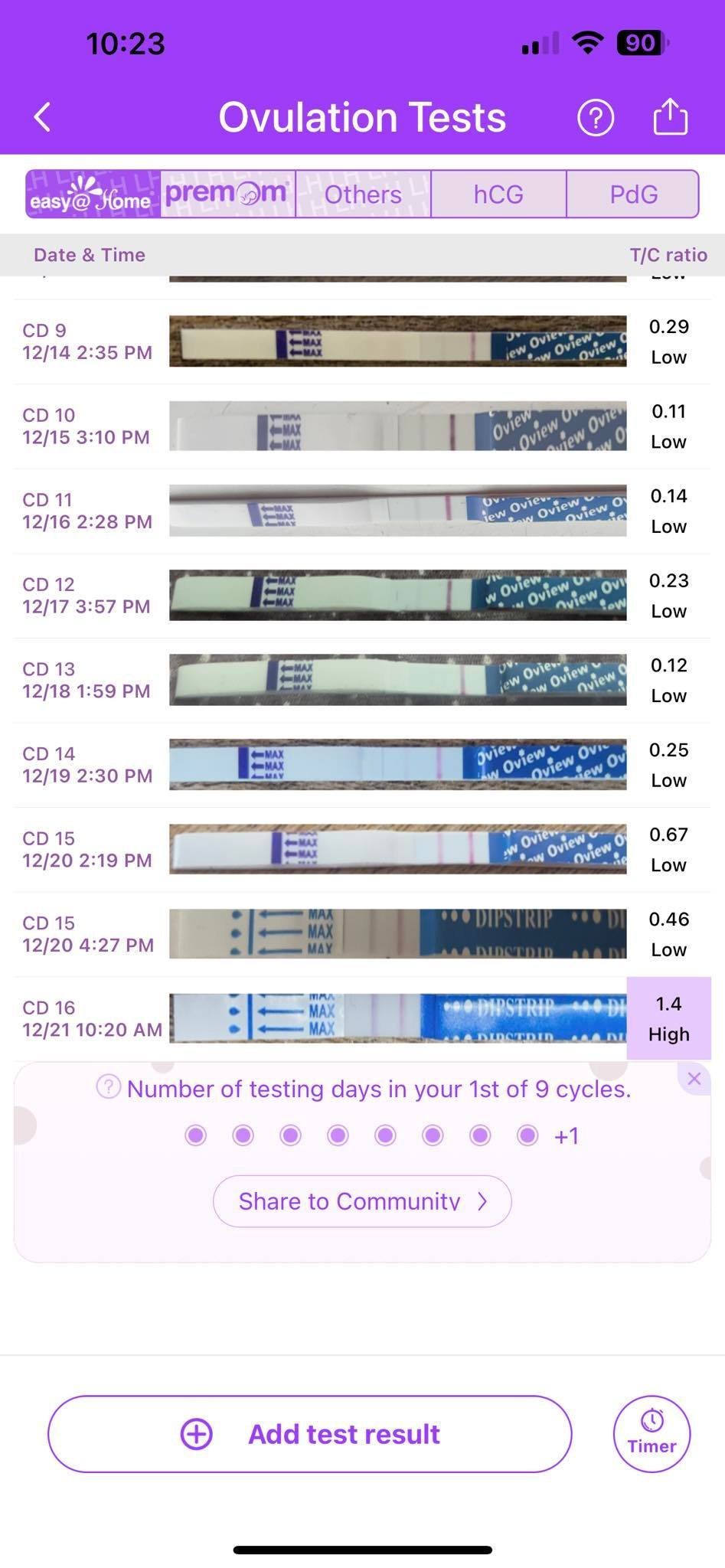This screenshot has height=1568, width=725.
Task: Open the CD 13 12/18 test result
Action: click(x=397, y=680)
